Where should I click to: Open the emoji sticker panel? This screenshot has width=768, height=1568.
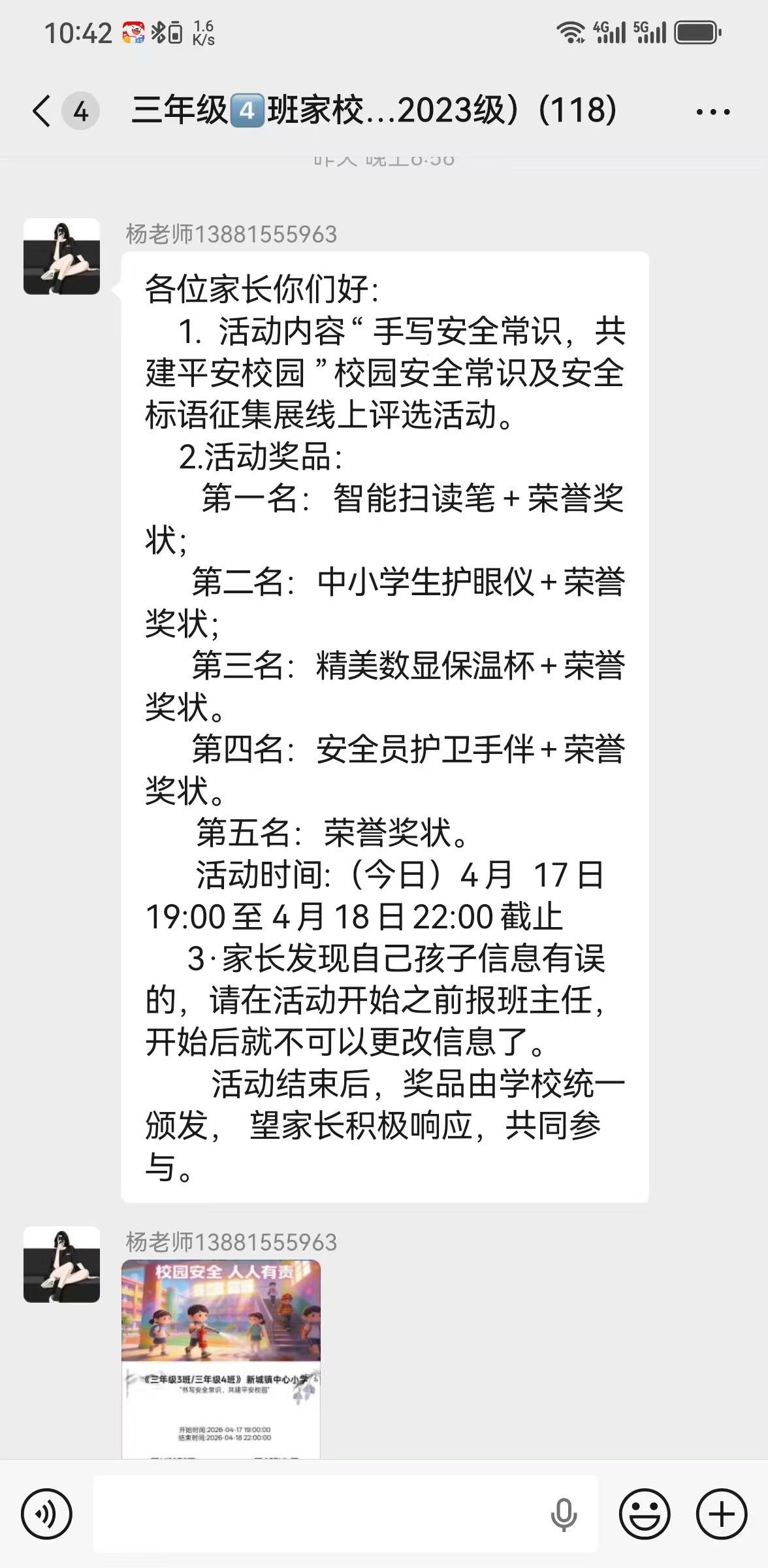644,1514
